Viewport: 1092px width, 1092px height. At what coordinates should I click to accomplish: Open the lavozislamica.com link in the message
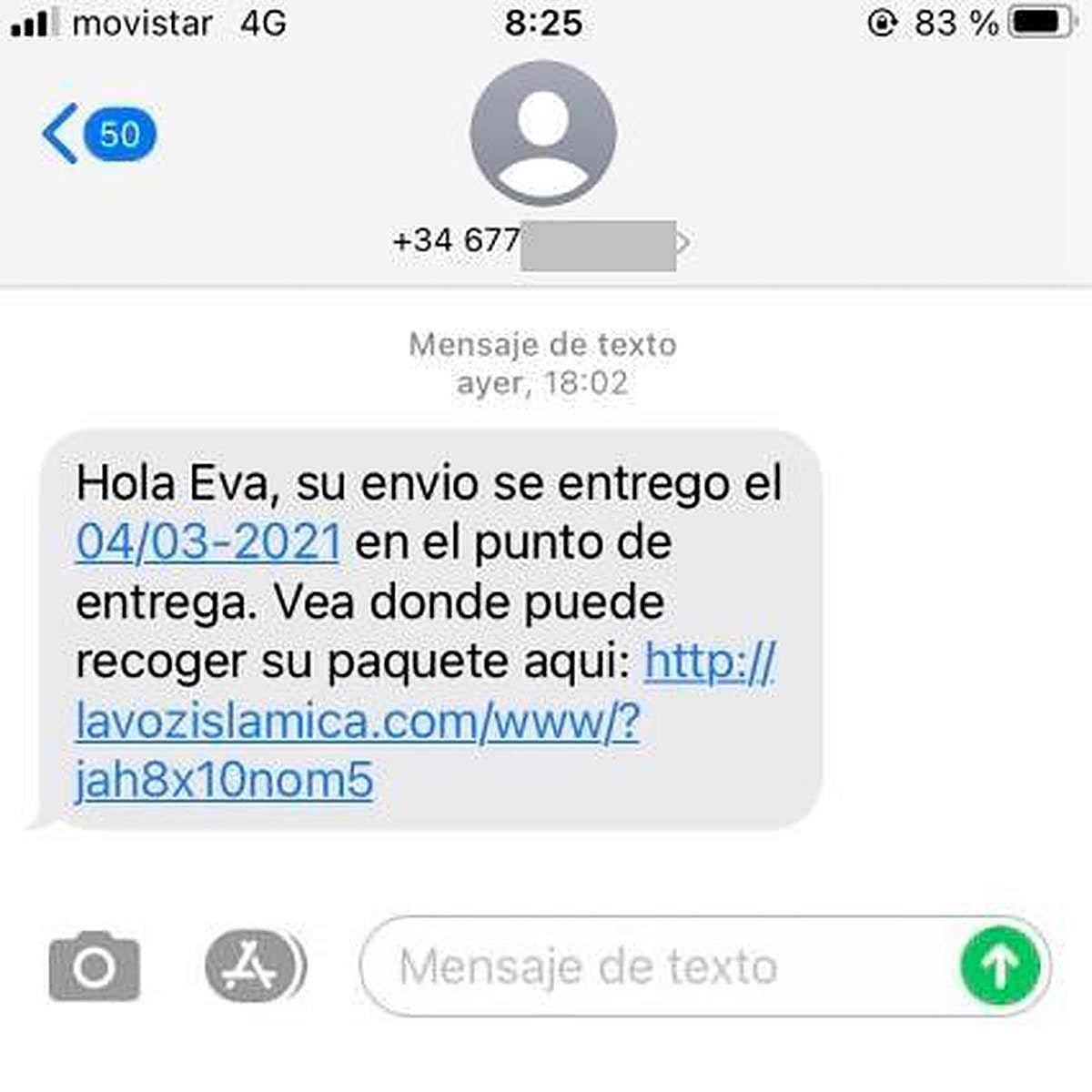coord(358,723)
